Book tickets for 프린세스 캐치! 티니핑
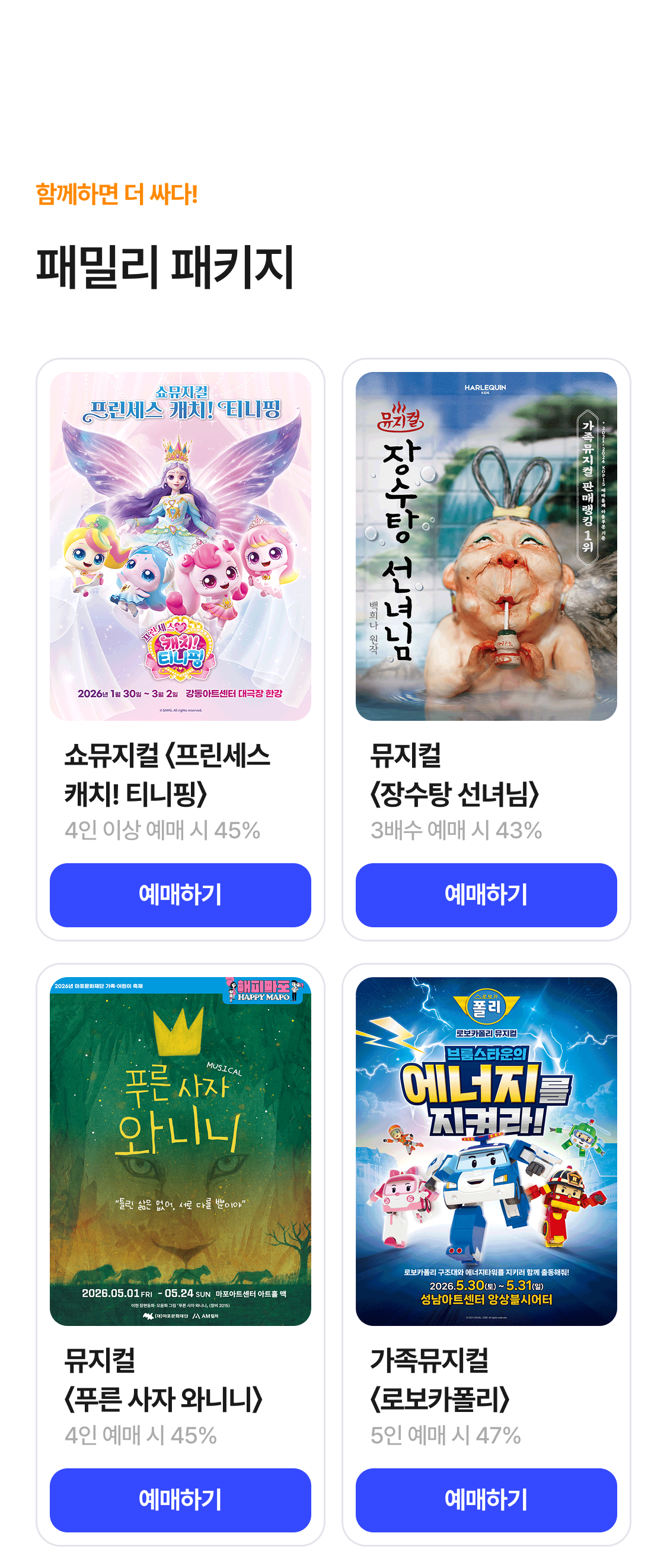The image size is (667, 1568). click(x=180, y=894)
